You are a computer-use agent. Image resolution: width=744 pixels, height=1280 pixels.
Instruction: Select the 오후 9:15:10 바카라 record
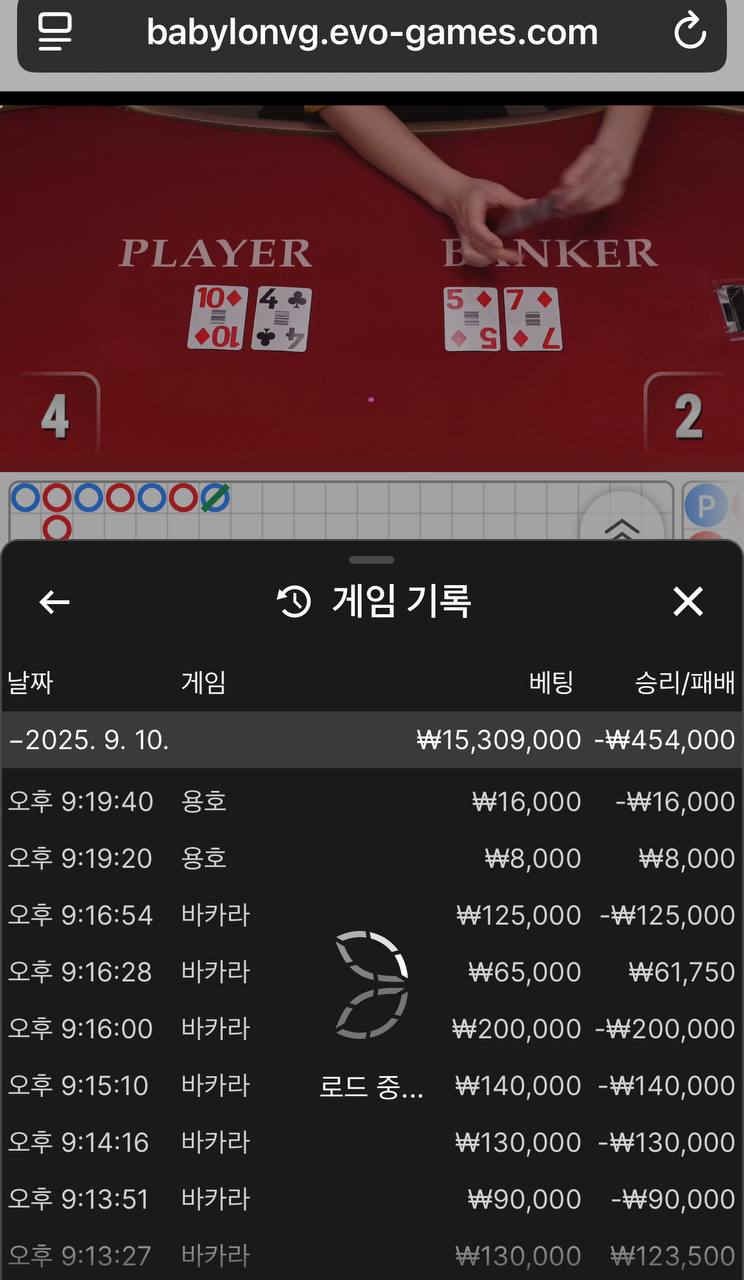(x=372, y=1086)
